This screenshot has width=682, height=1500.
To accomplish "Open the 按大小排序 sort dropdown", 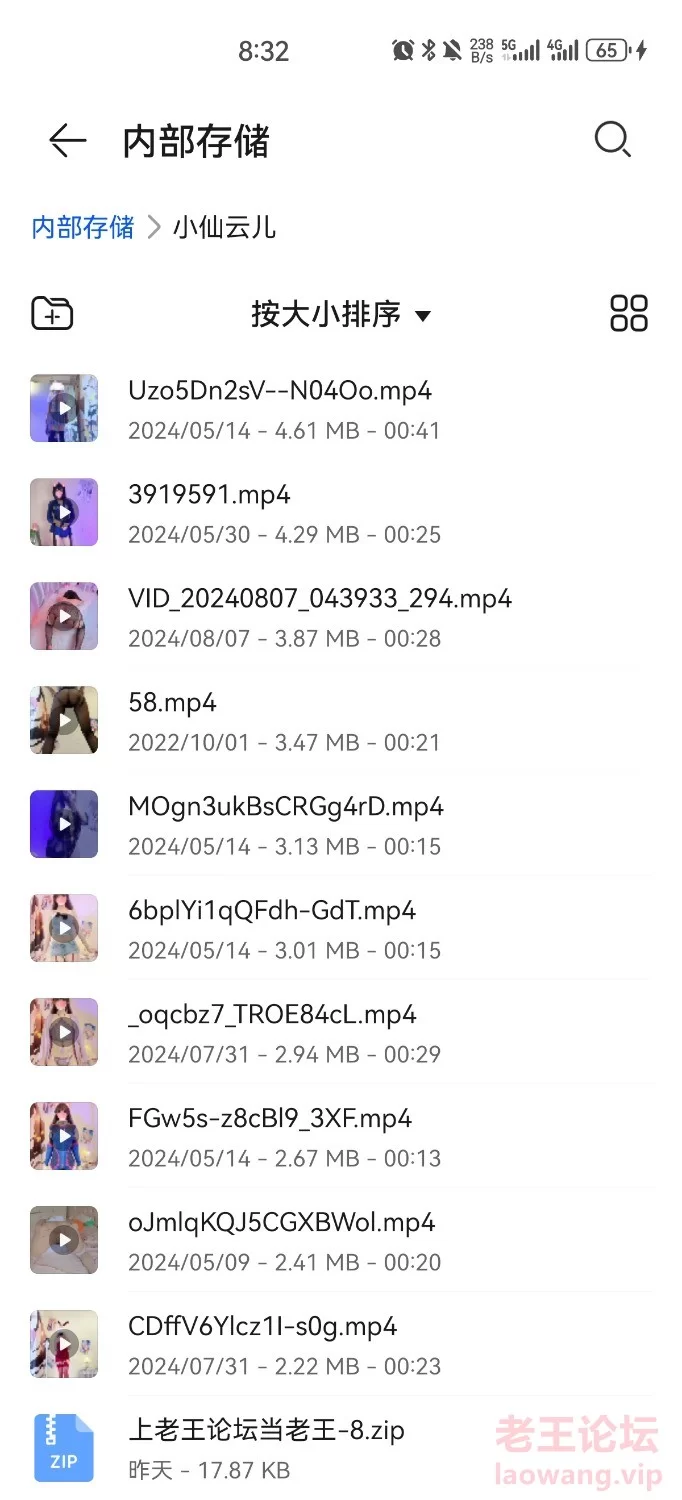I will [x=340, y=315].
